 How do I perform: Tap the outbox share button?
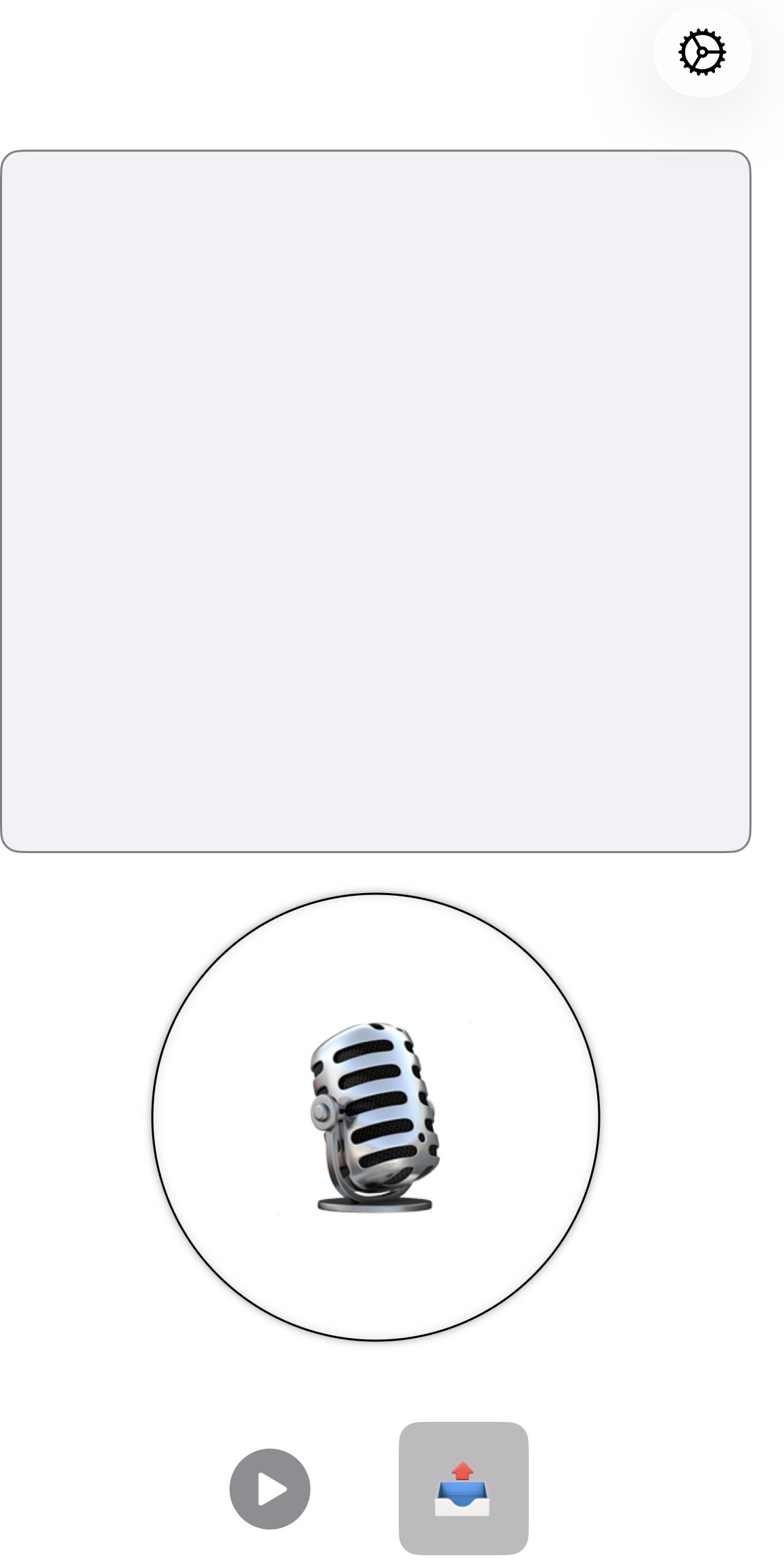(x=463, y=1488)
